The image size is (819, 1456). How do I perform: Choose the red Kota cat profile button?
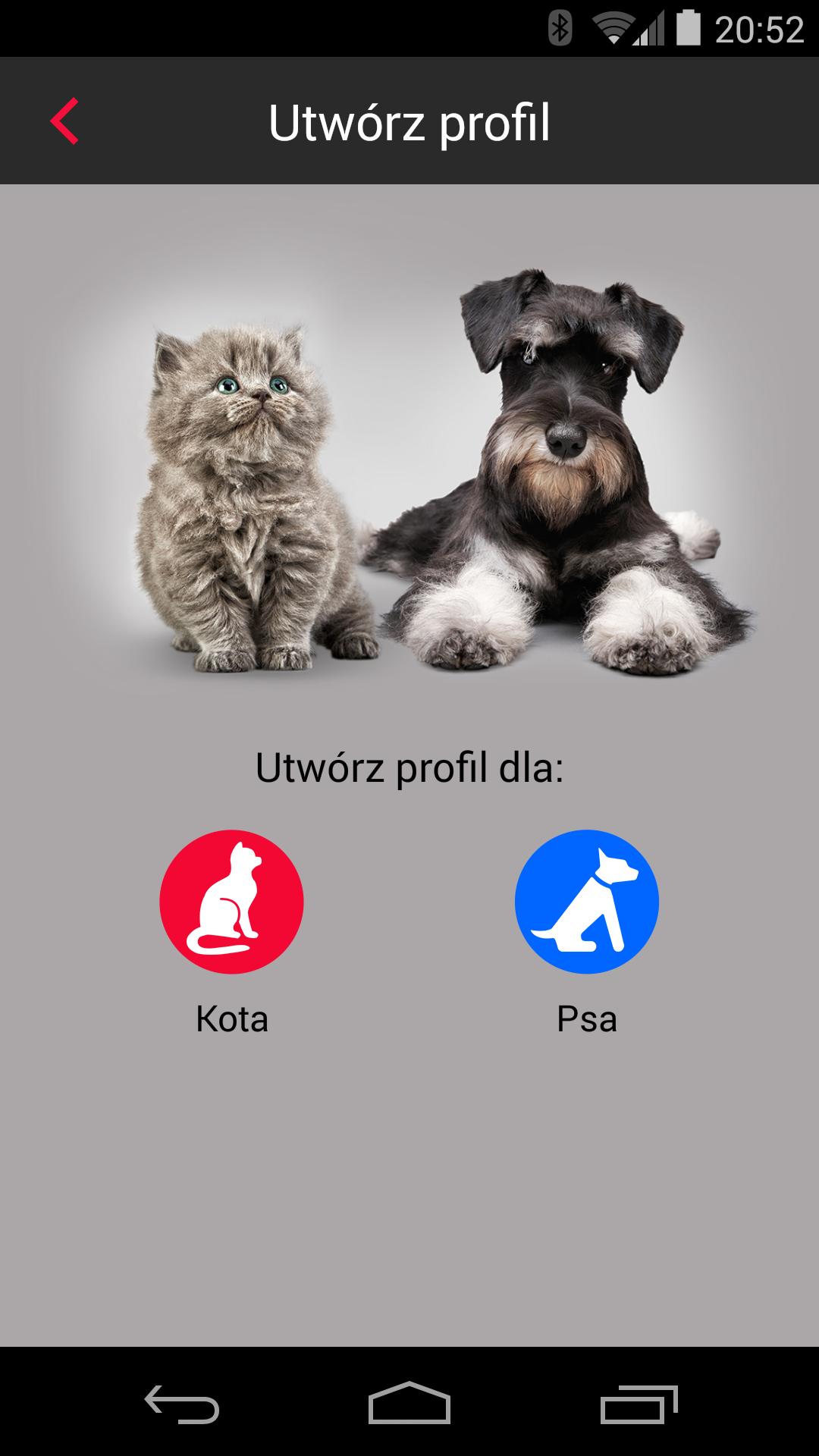pyautogui.click(x=231, y=901)
